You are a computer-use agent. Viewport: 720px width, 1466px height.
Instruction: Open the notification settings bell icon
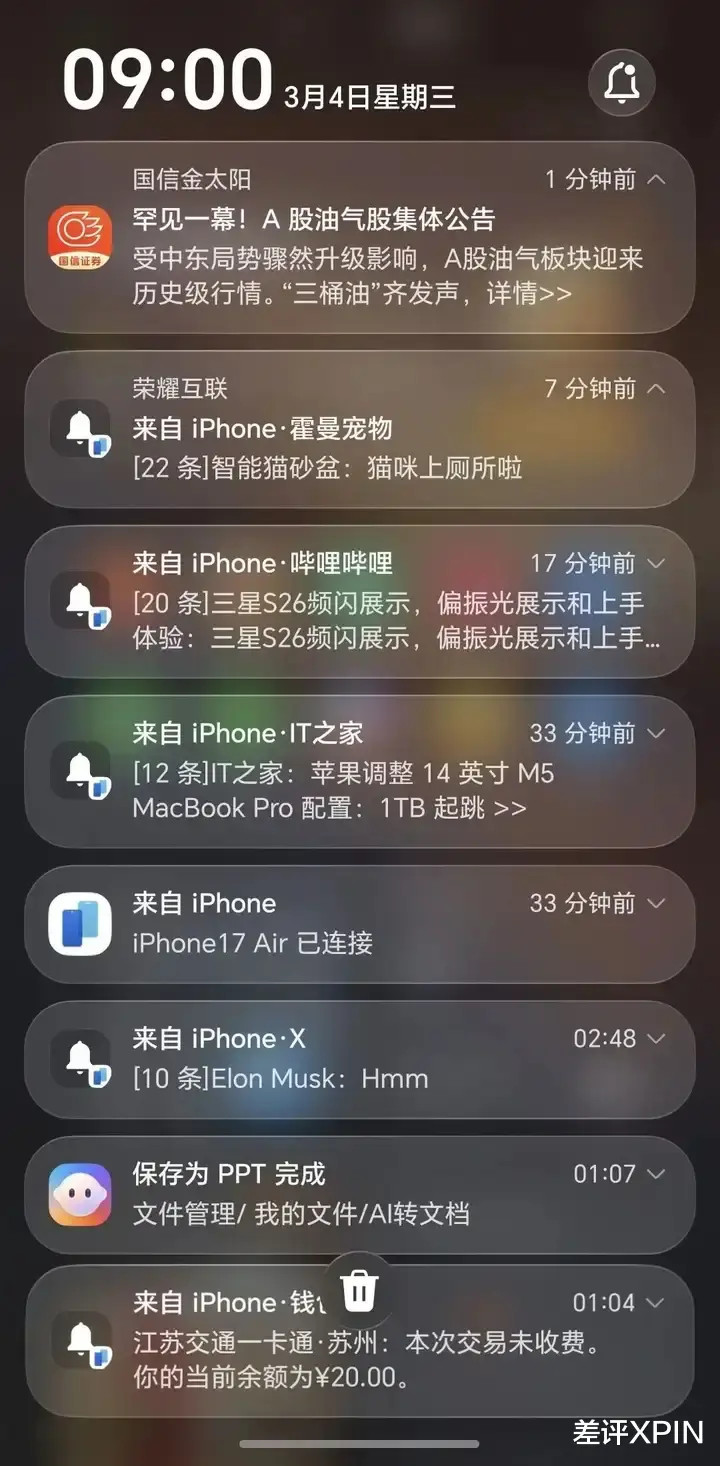tap(621, 82)
